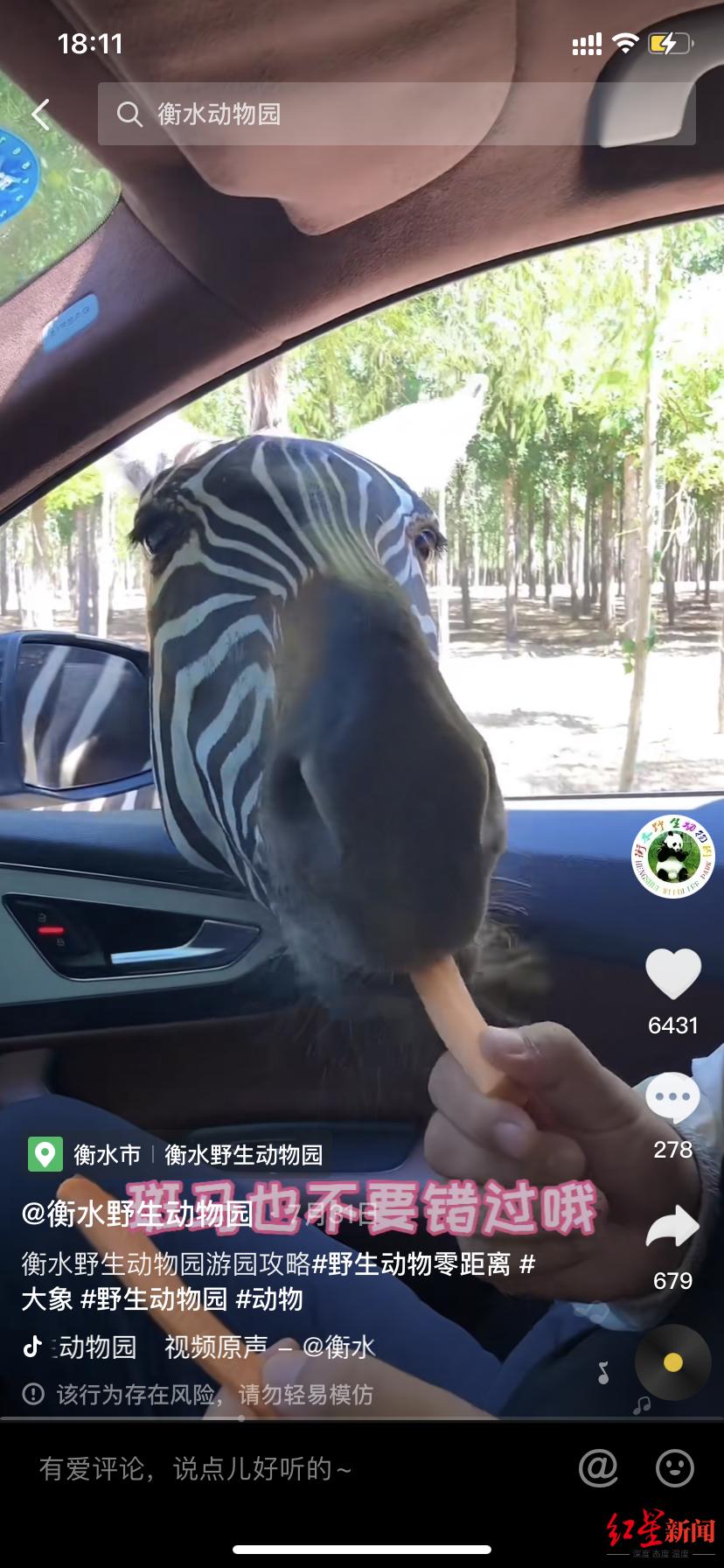Tap the @ mention icon
Image resolution: width=724 pixels, height=1568 pixels.
(598, 1468)
